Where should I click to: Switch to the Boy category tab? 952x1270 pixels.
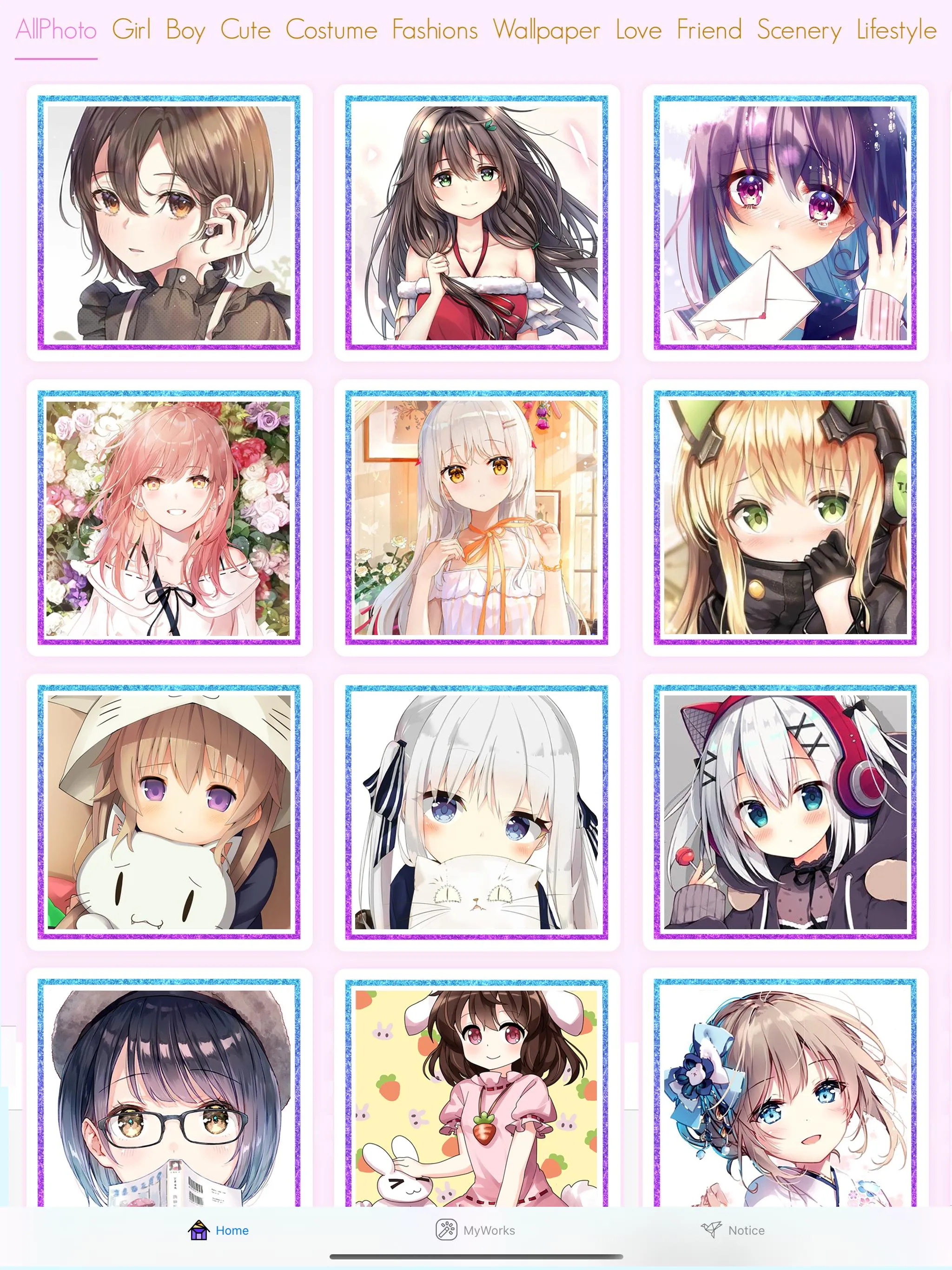(185, 30)
